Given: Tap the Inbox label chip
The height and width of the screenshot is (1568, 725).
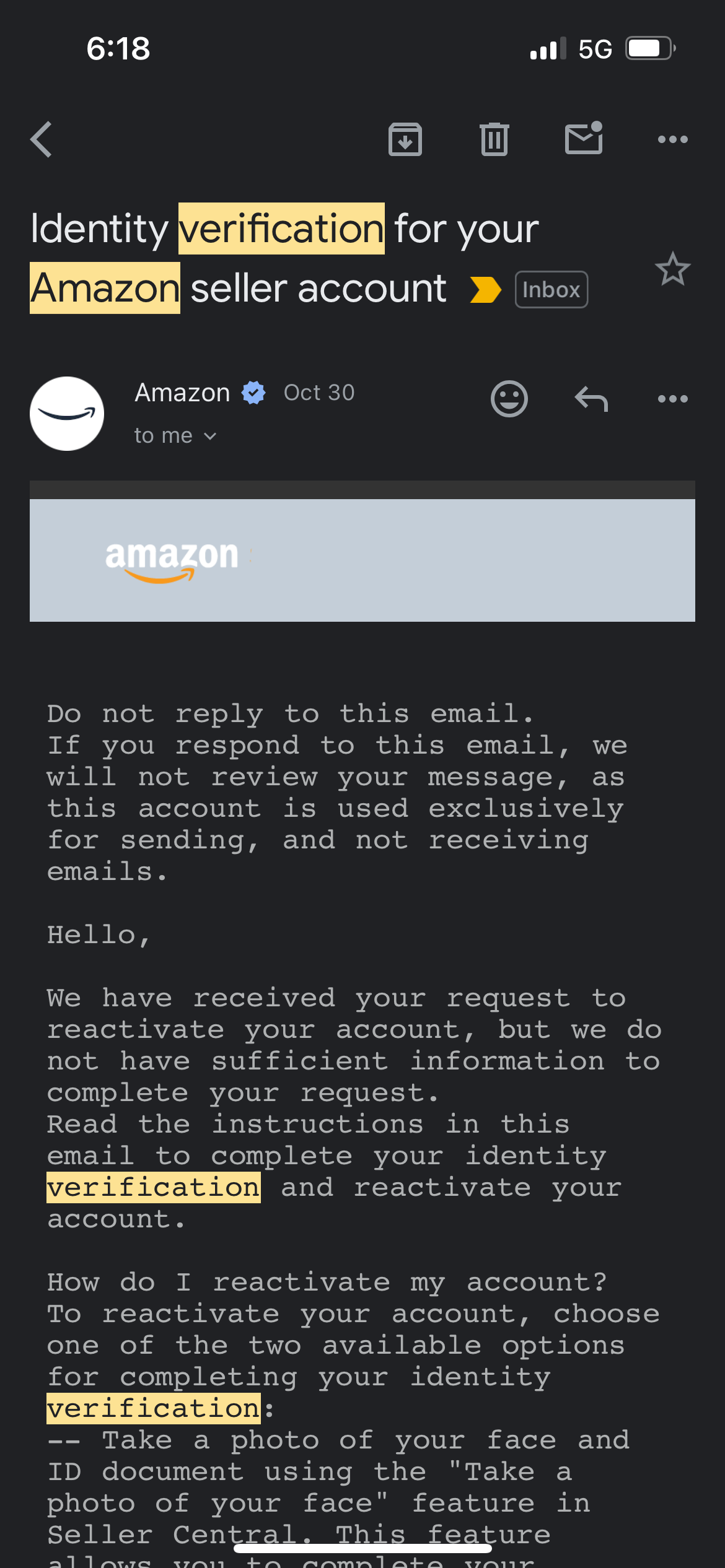Looking at the screenshot, I should tap(551, 289).
